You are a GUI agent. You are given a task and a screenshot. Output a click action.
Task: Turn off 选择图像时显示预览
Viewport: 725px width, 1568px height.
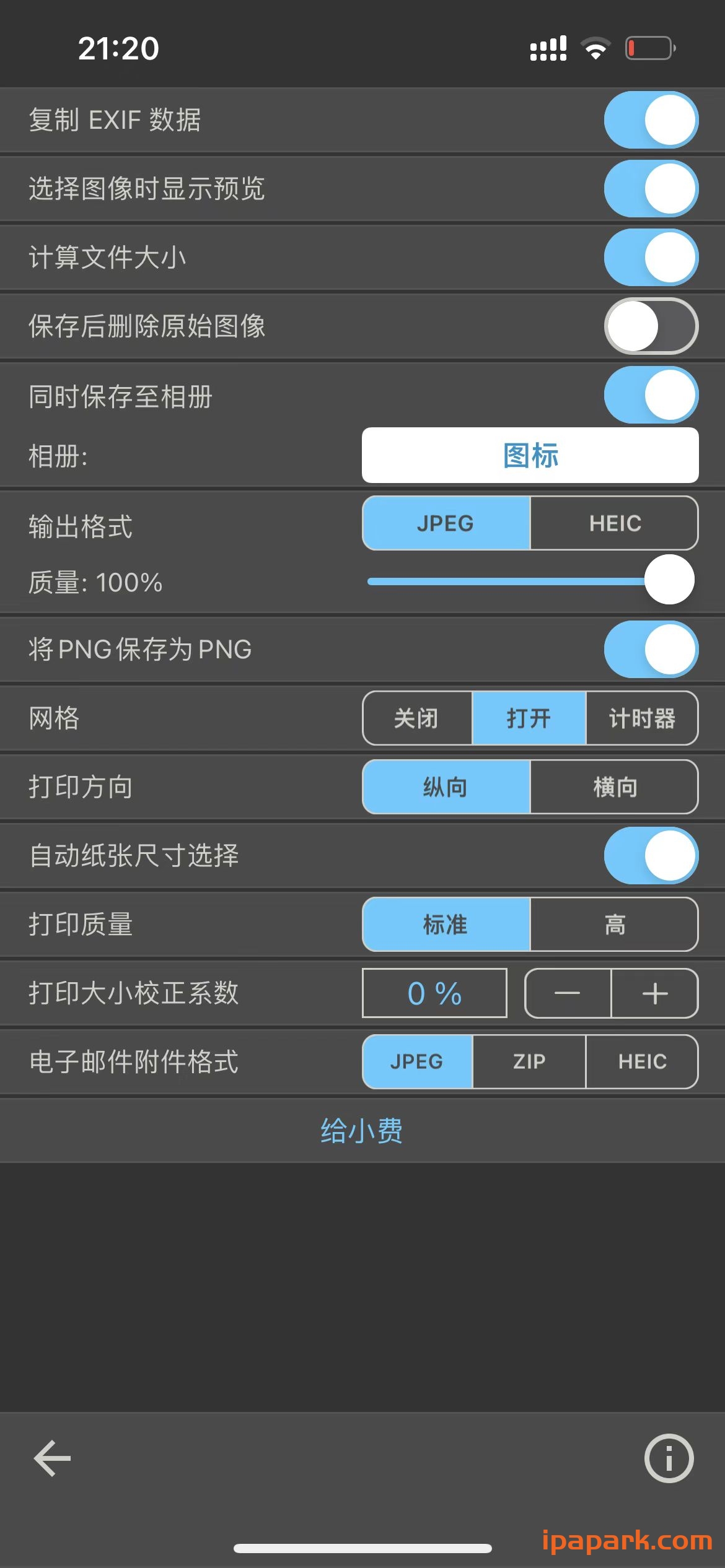pyautogui.click(x=649, y=188)
